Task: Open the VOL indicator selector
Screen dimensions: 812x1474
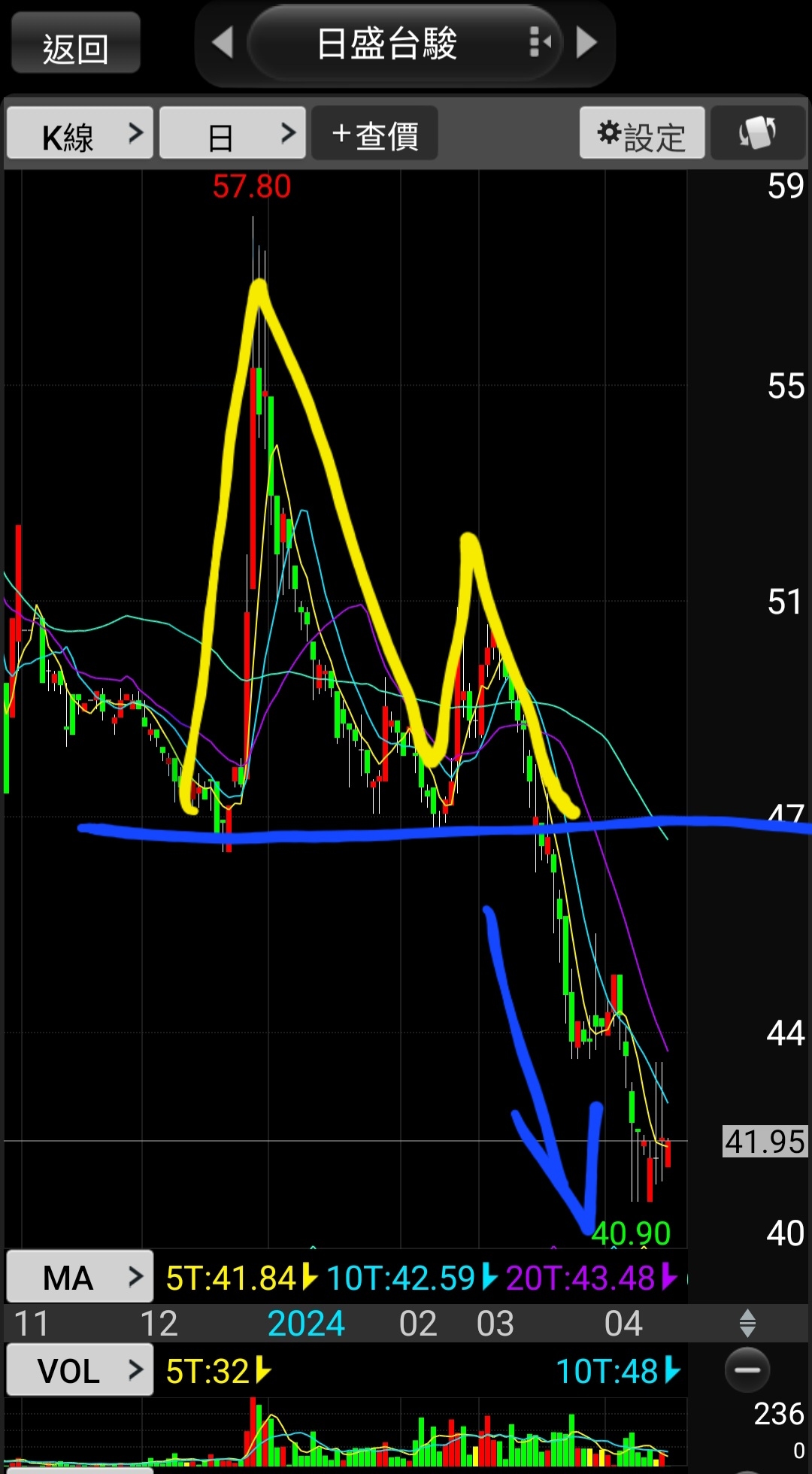Action: pos(80,1370)
